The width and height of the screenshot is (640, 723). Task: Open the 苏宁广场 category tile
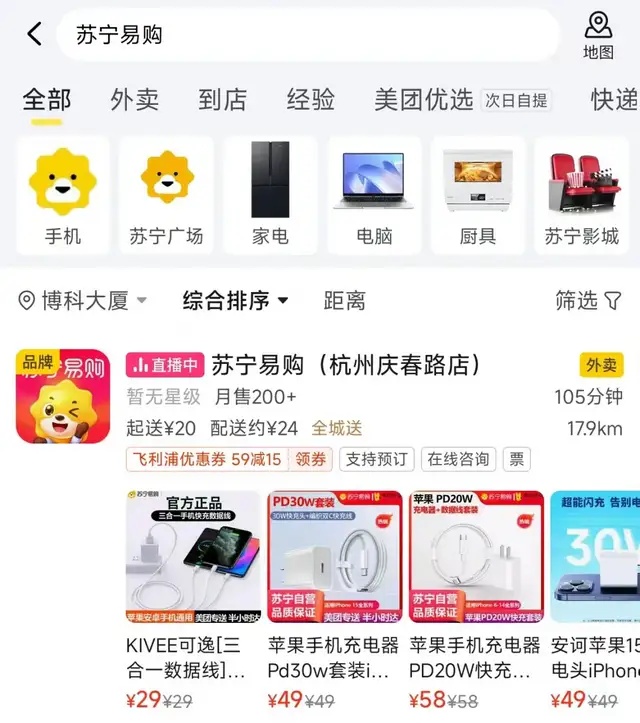pyautogui.click(x=166, y=196)
